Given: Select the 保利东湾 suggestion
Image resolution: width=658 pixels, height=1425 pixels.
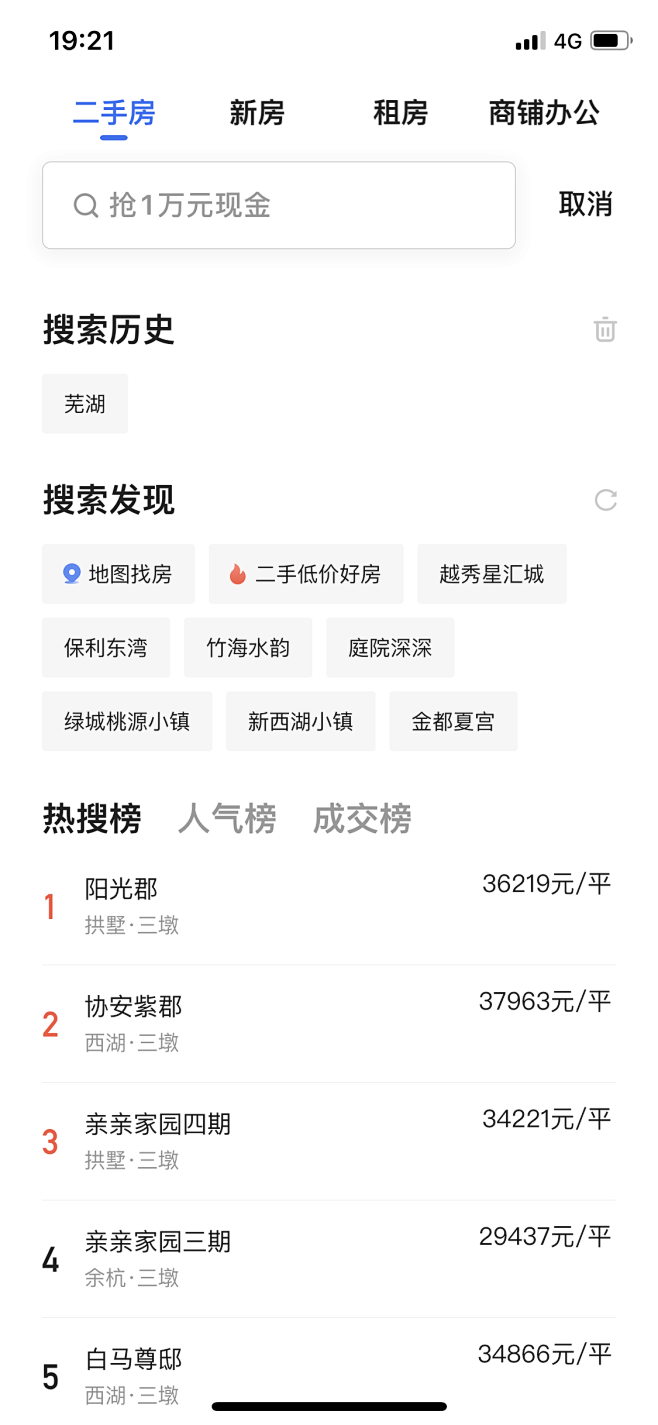Looking at the screenshot, I should coord(106,648).
